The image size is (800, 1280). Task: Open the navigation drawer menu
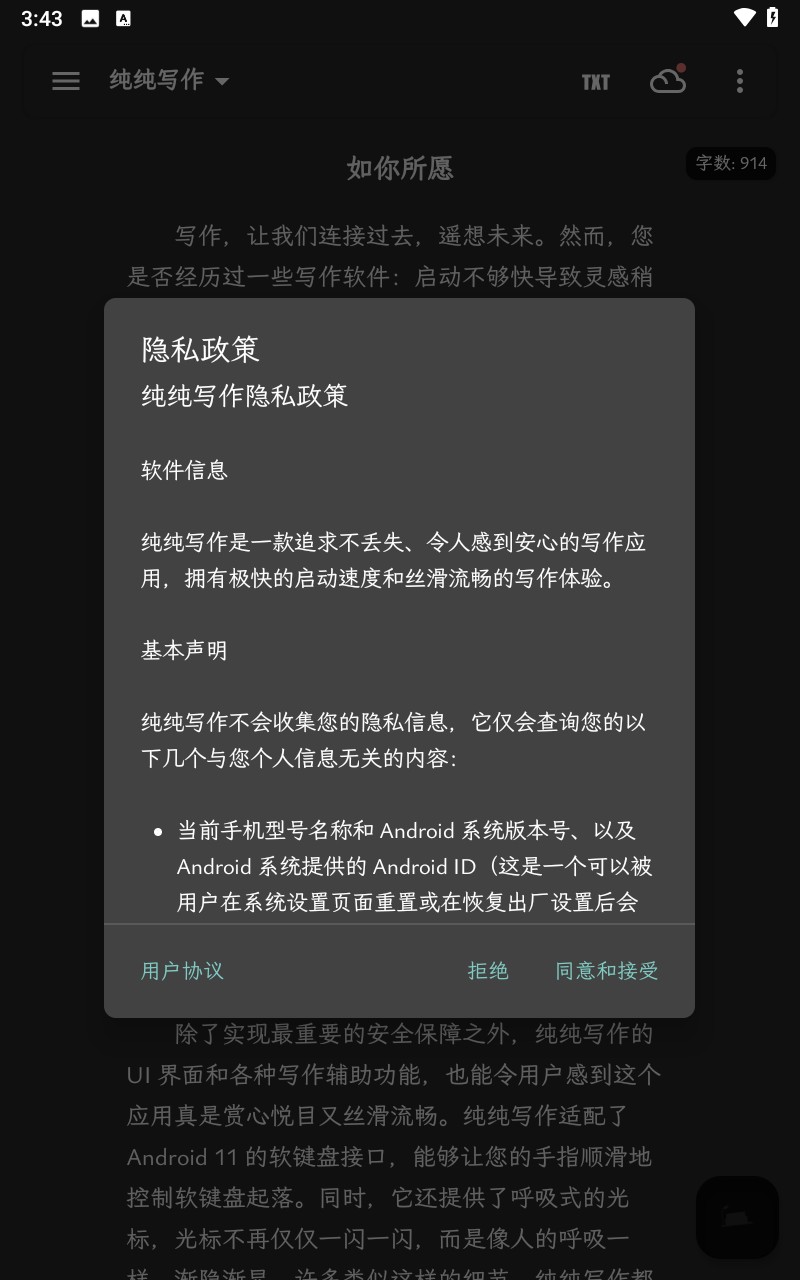click(66, 81)
